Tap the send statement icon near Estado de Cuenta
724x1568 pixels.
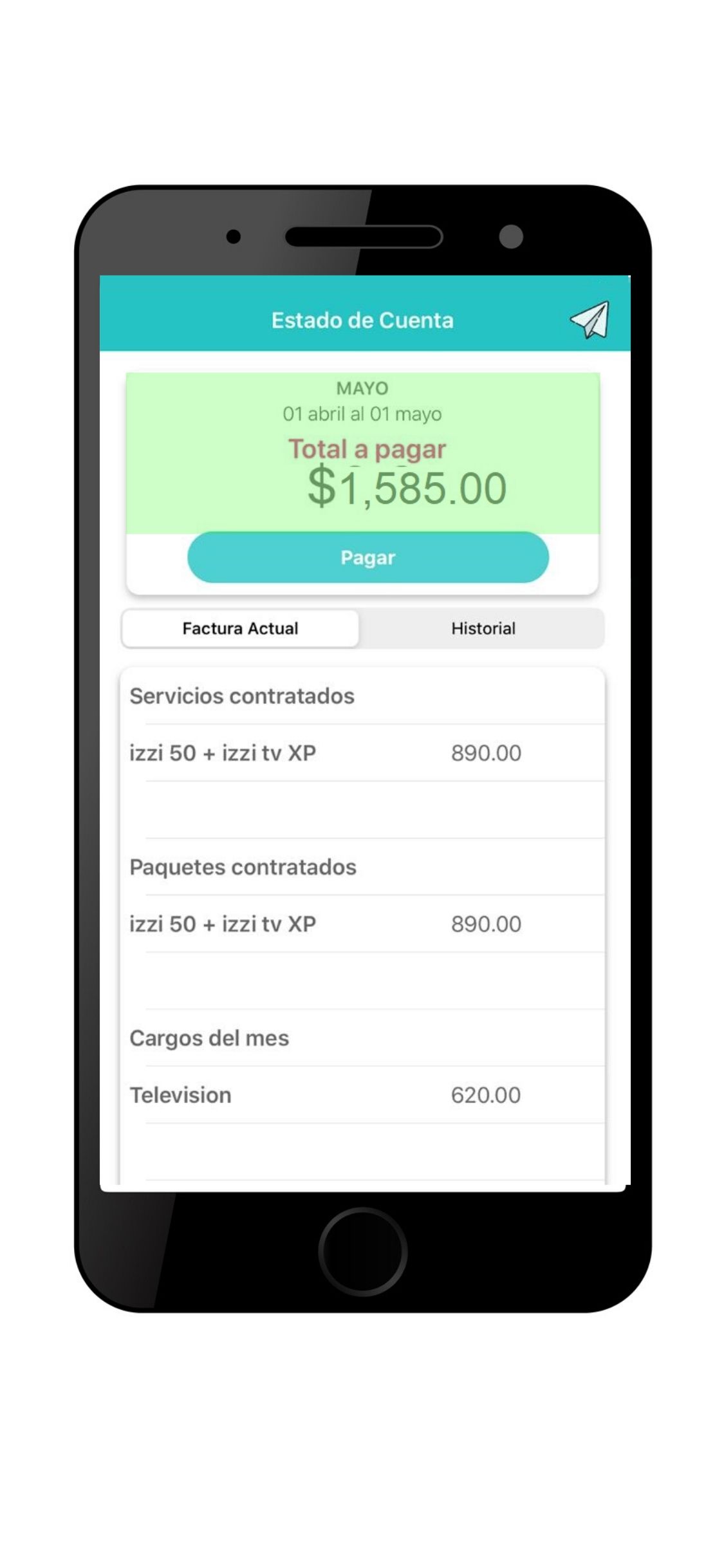pos(589,320)
